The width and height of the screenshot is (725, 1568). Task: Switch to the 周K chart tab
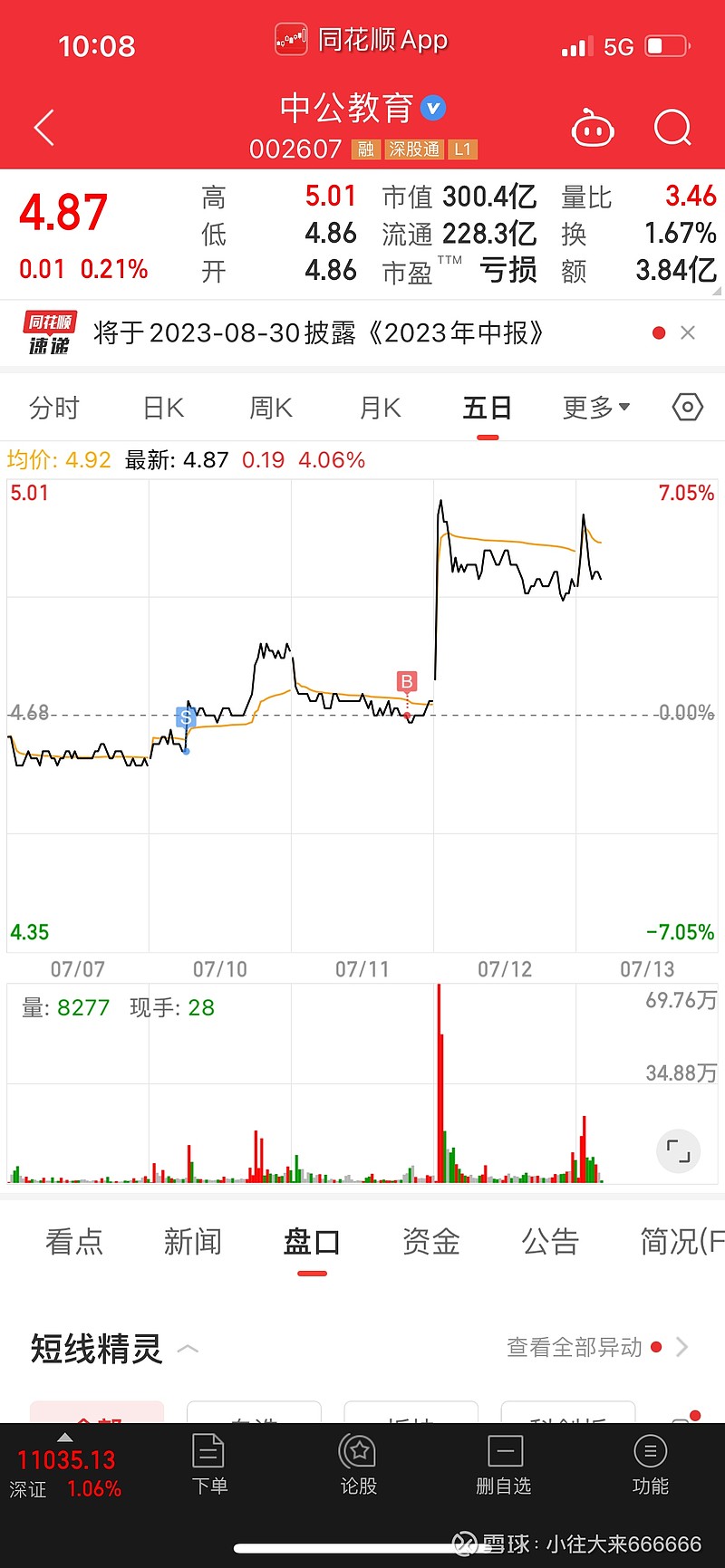tap(271, 409)
